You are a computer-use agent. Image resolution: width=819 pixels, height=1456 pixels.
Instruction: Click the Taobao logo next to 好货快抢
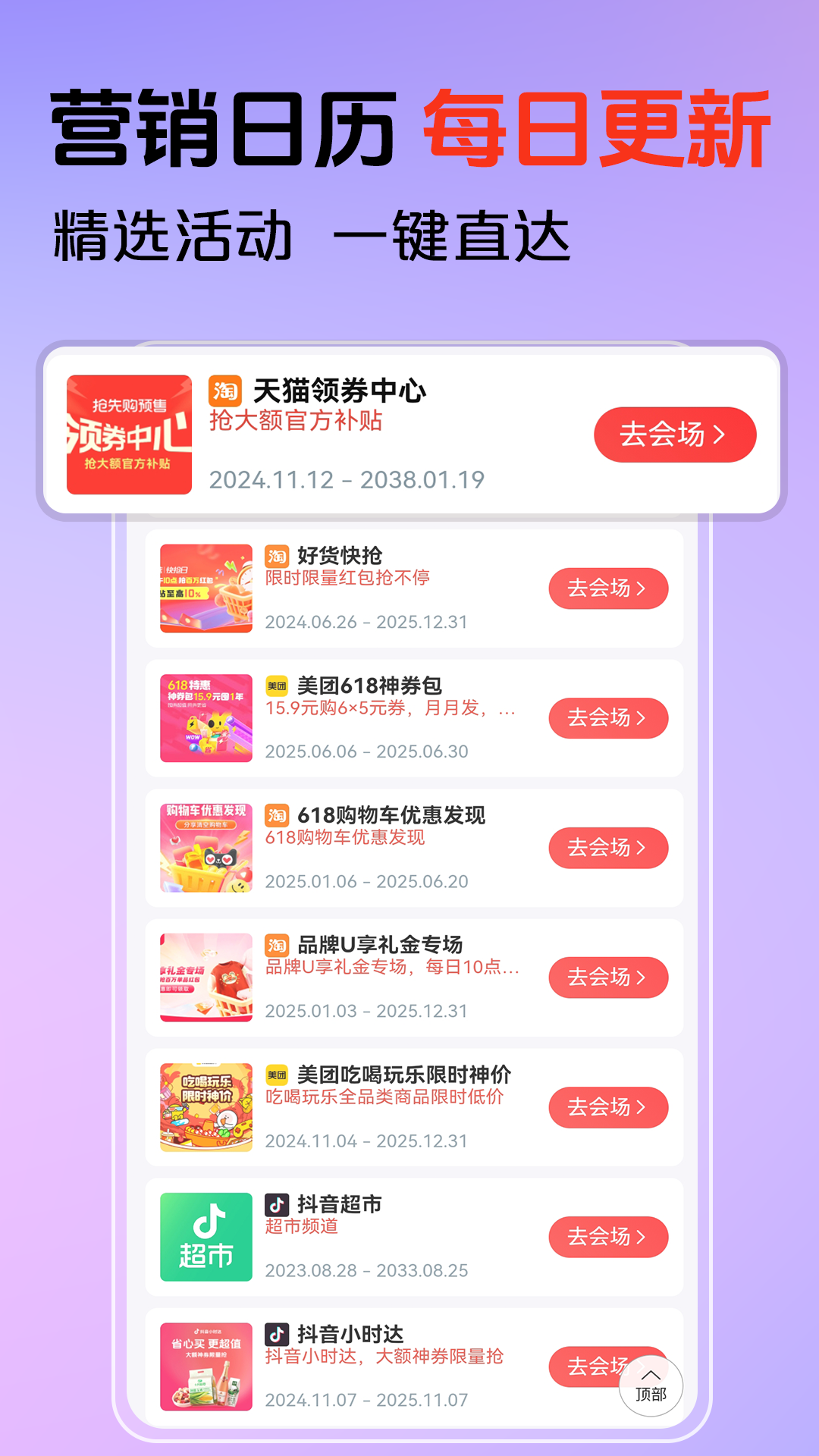(x=276, y=556)
